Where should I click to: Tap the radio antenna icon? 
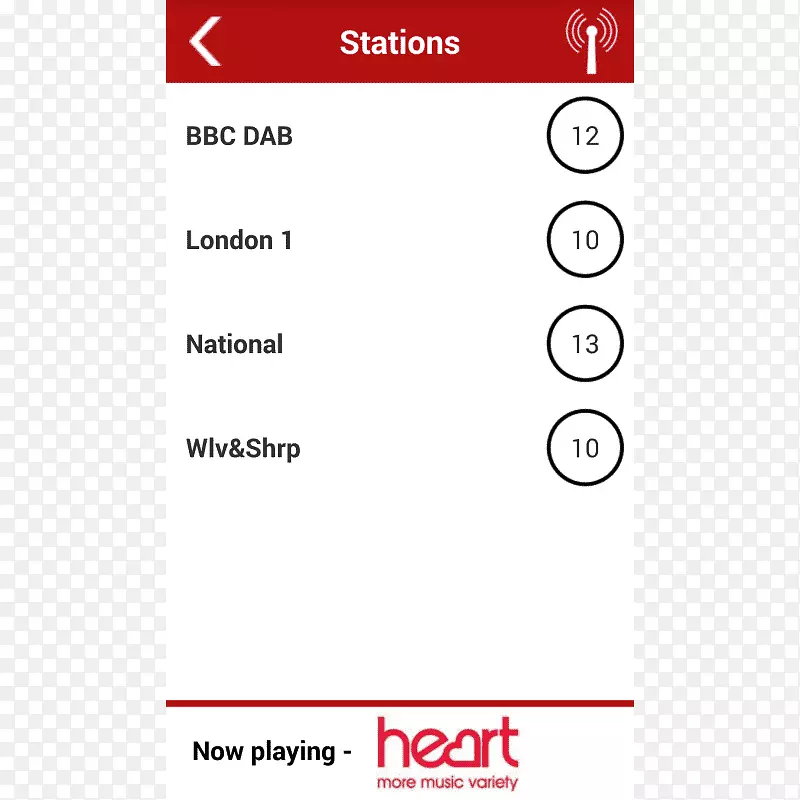point(591,42)
